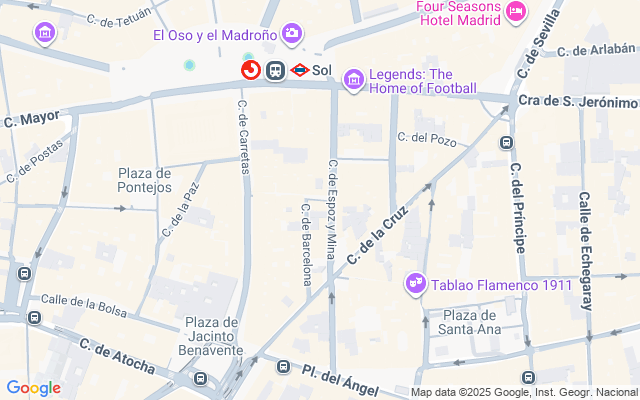Open the Four Seasons Hotel Madrid marker

pos(516,12)
